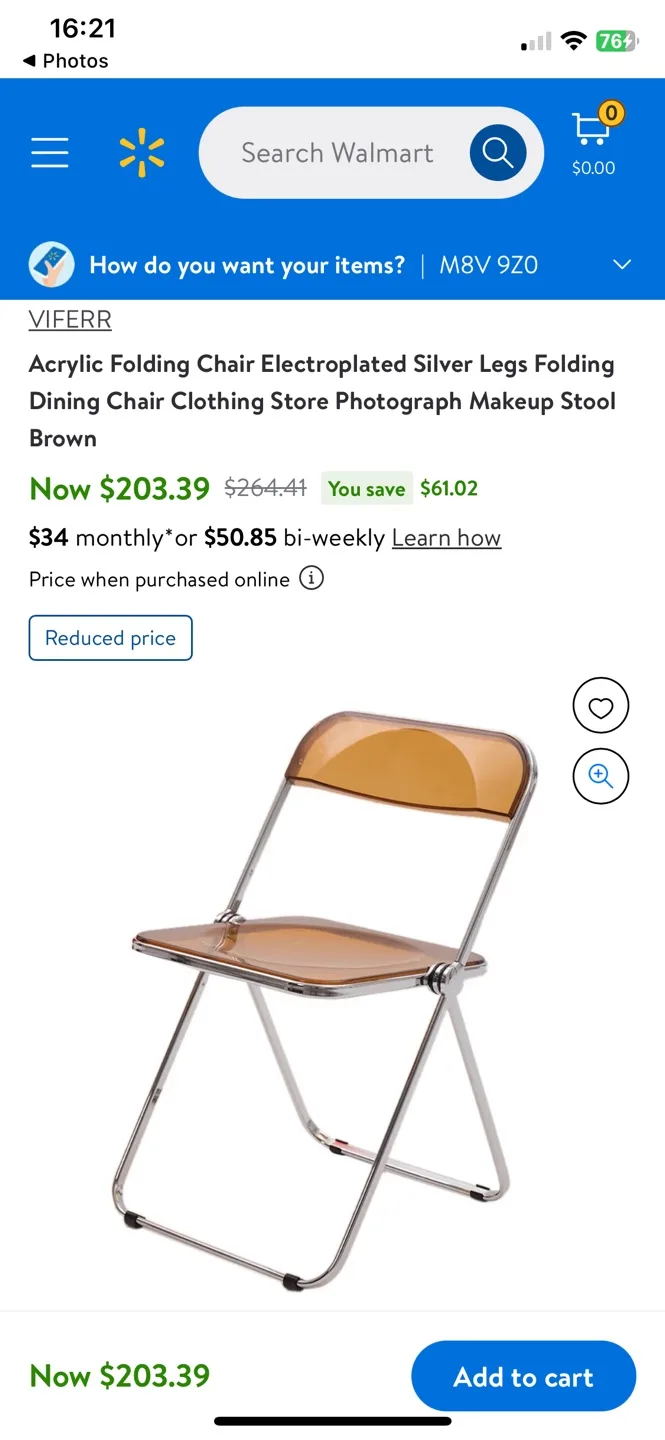The width and height of the screenshot is (665, 1440).
Task: Tap the Search Walmart field
Action: pyautogui.click(x=337, y=153)
